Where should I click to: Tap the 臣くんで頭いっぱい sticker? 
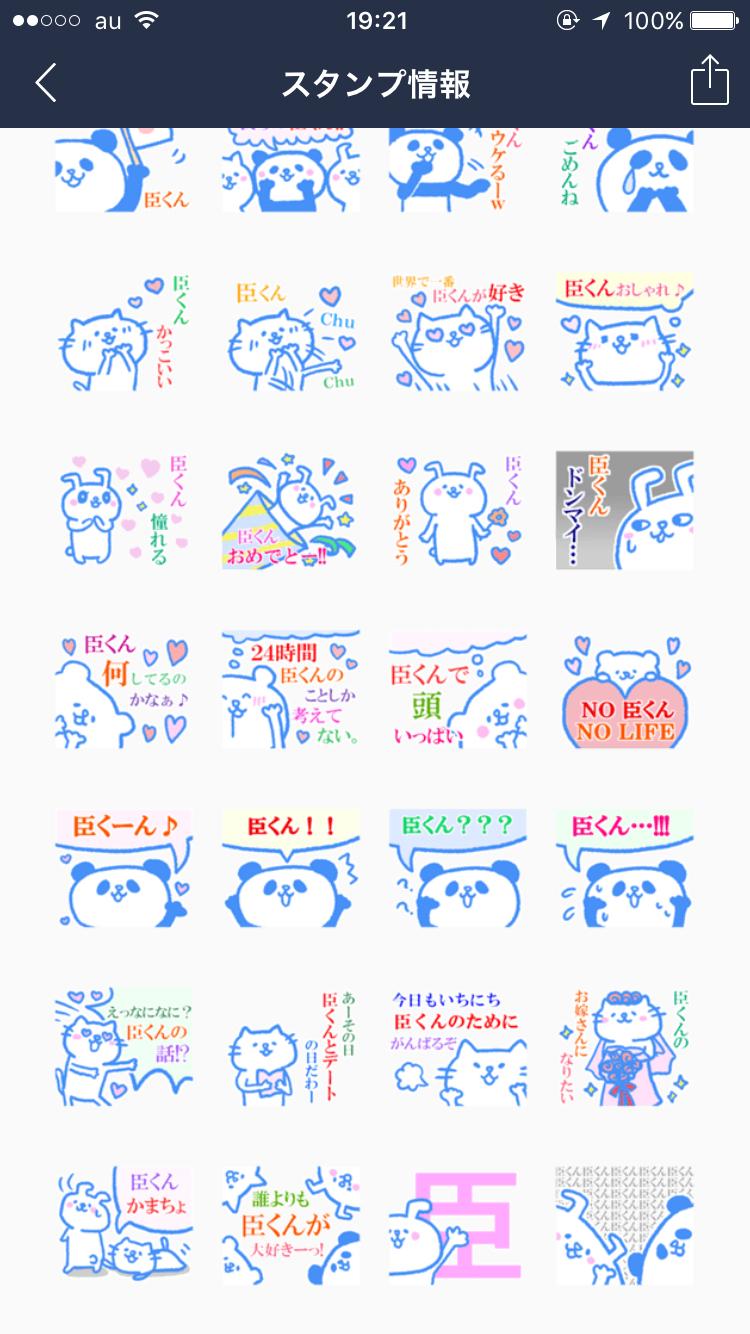point(457,689)
